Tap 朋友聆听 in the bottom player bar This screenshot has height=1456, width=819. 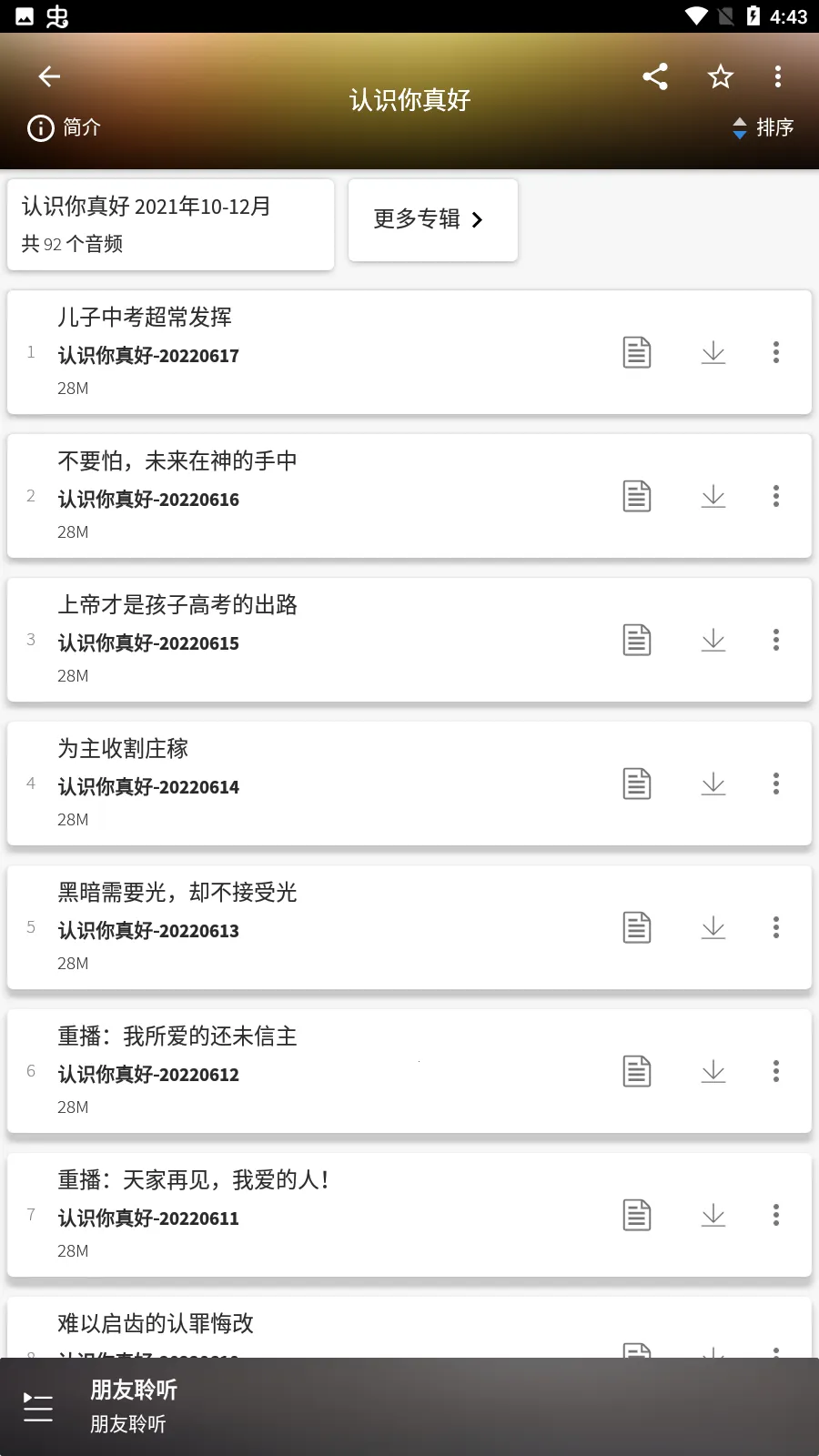pyautogui.click(x=131, y=1391)
